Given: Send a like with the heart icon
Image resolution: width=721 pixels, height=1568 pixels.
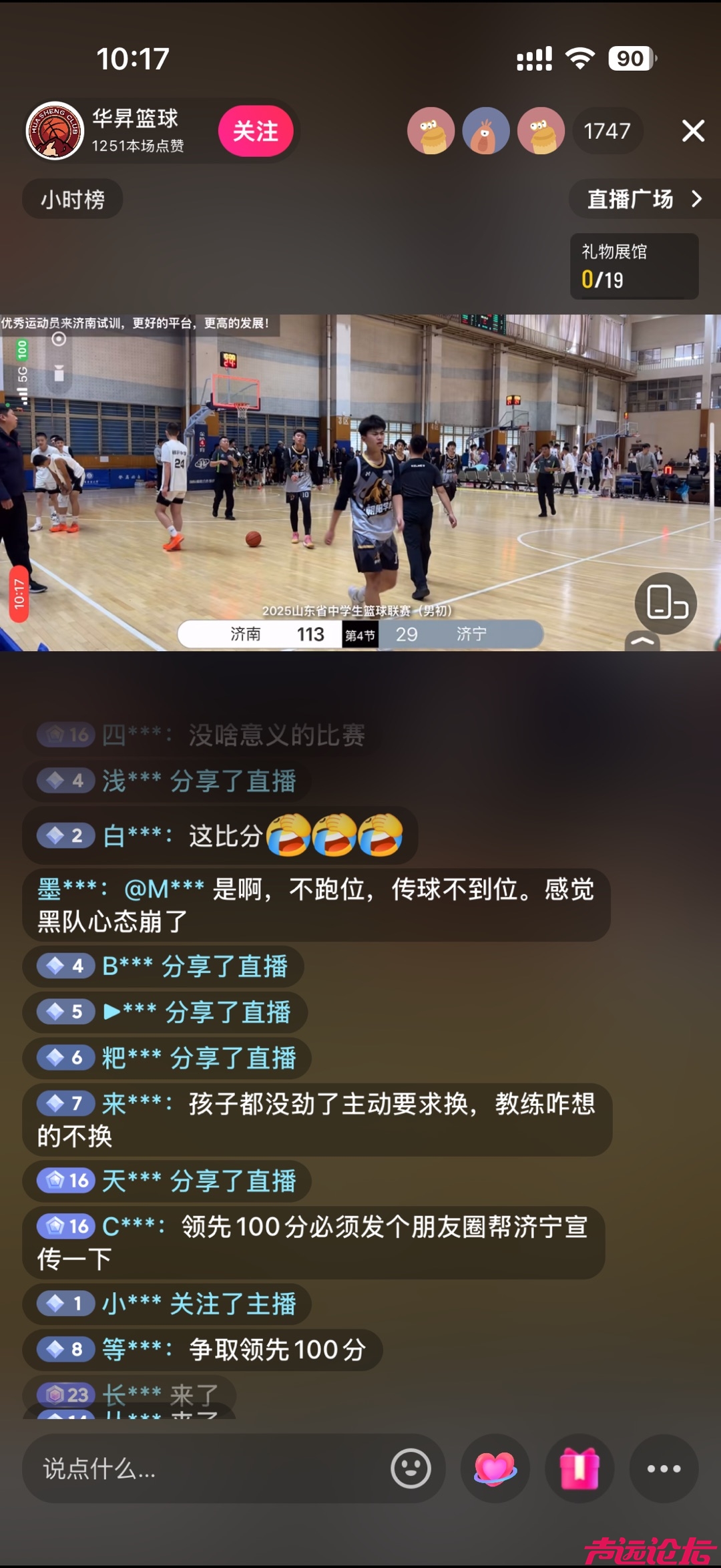Looking at the screenshot, I should pos(495,1468).
